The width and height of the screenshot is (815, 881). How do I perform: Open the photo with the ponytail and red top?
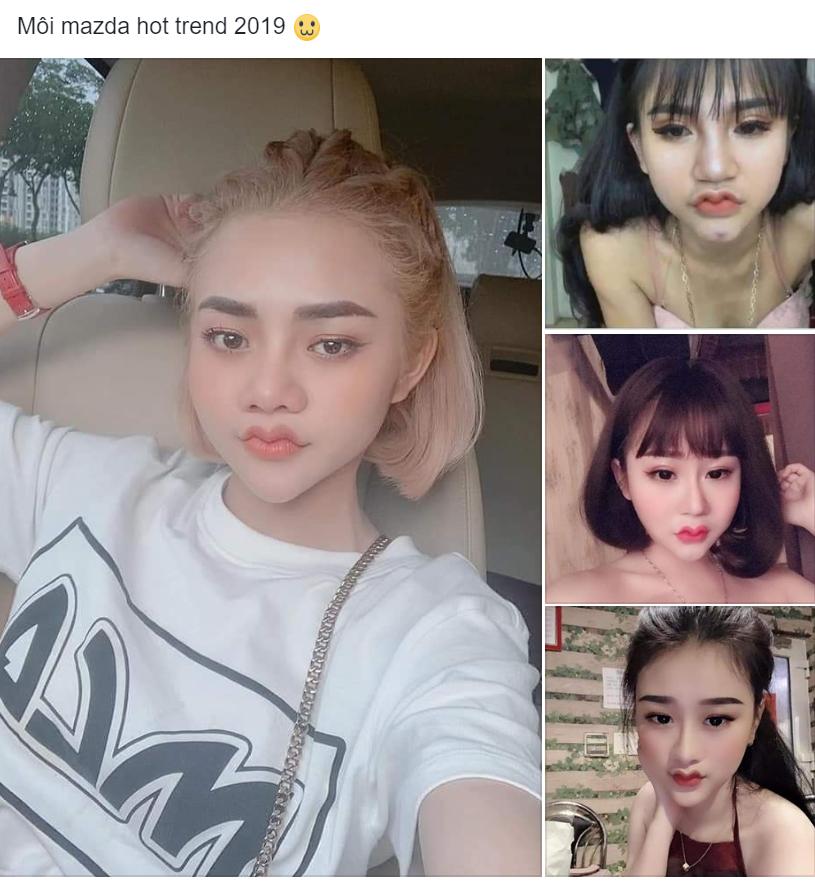pos(679,741)
